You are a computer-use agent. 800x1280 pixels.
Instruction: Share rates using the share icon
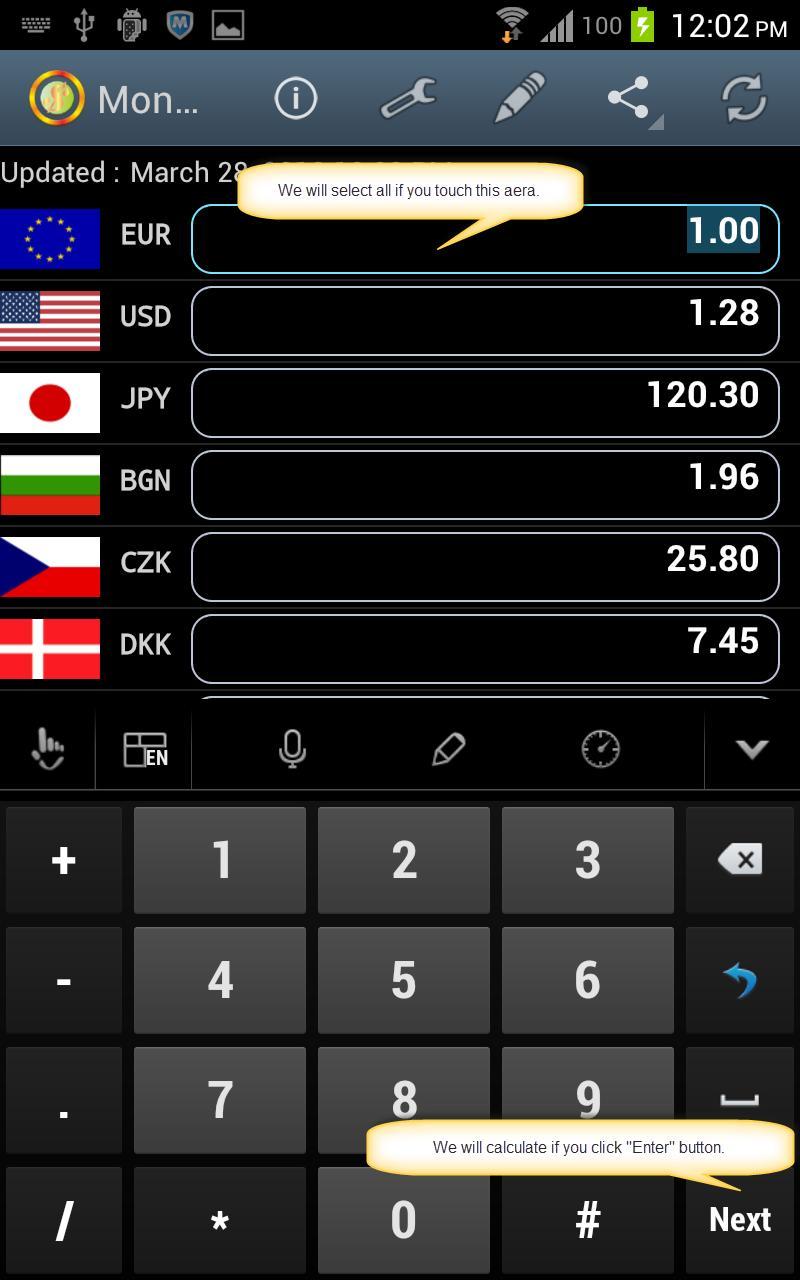click(x=629, y=97)
